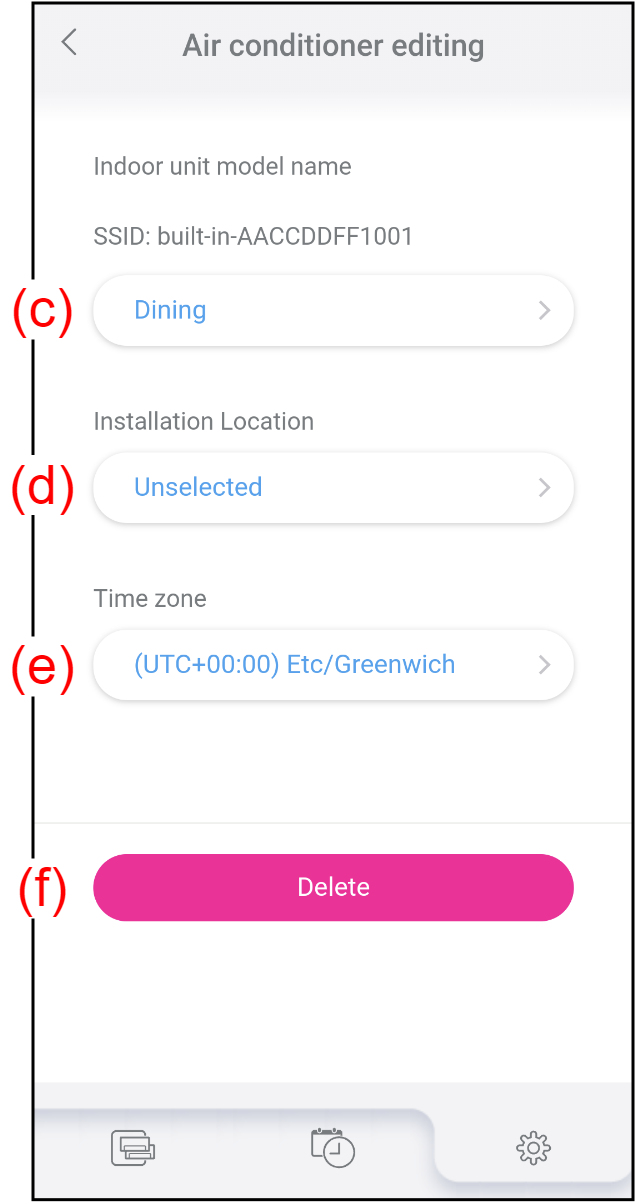Viewport: 637px width, 1204px height.
Task: Open the settings gear tab
Action: 533,1148
